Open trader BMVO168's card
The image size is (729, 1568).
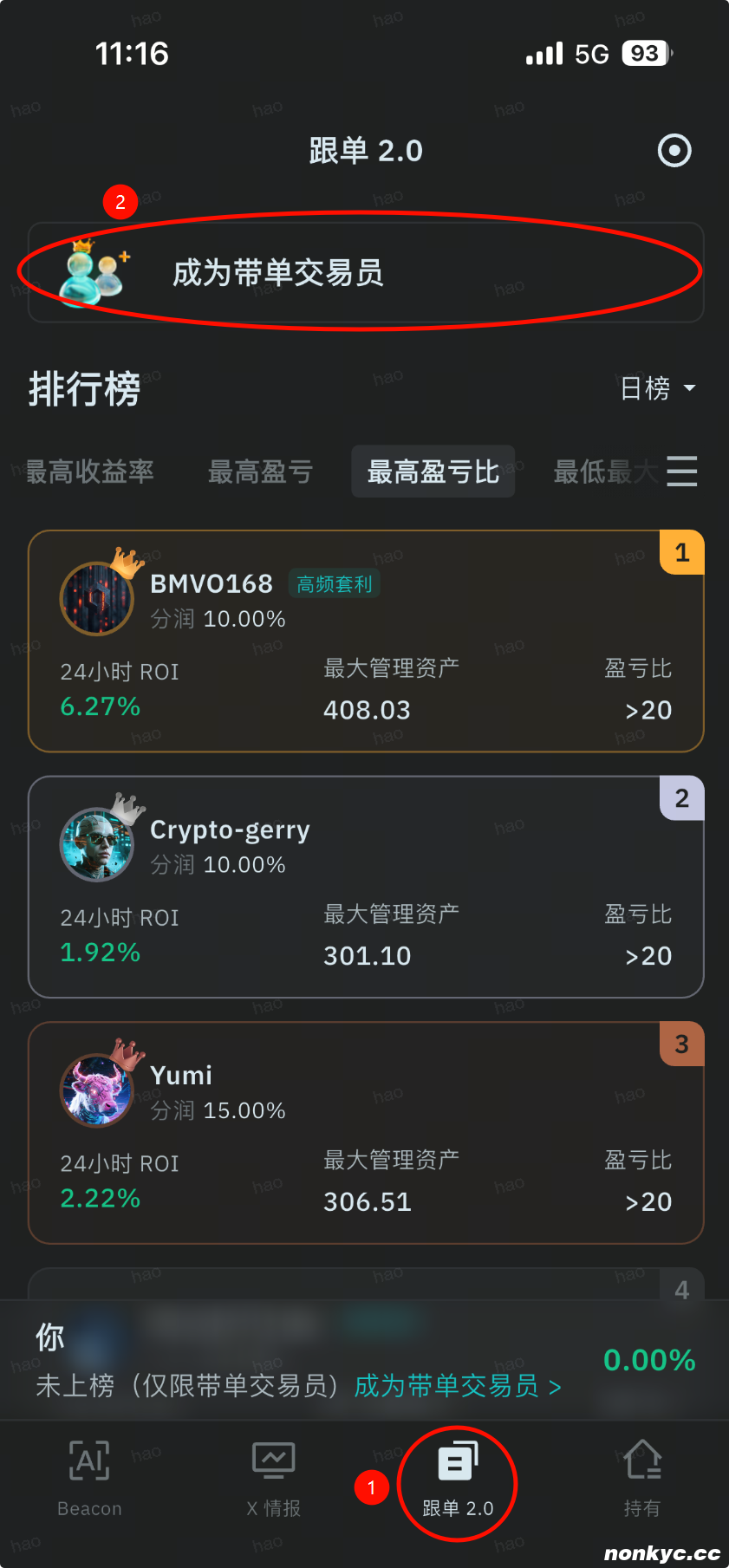[365, 641]
